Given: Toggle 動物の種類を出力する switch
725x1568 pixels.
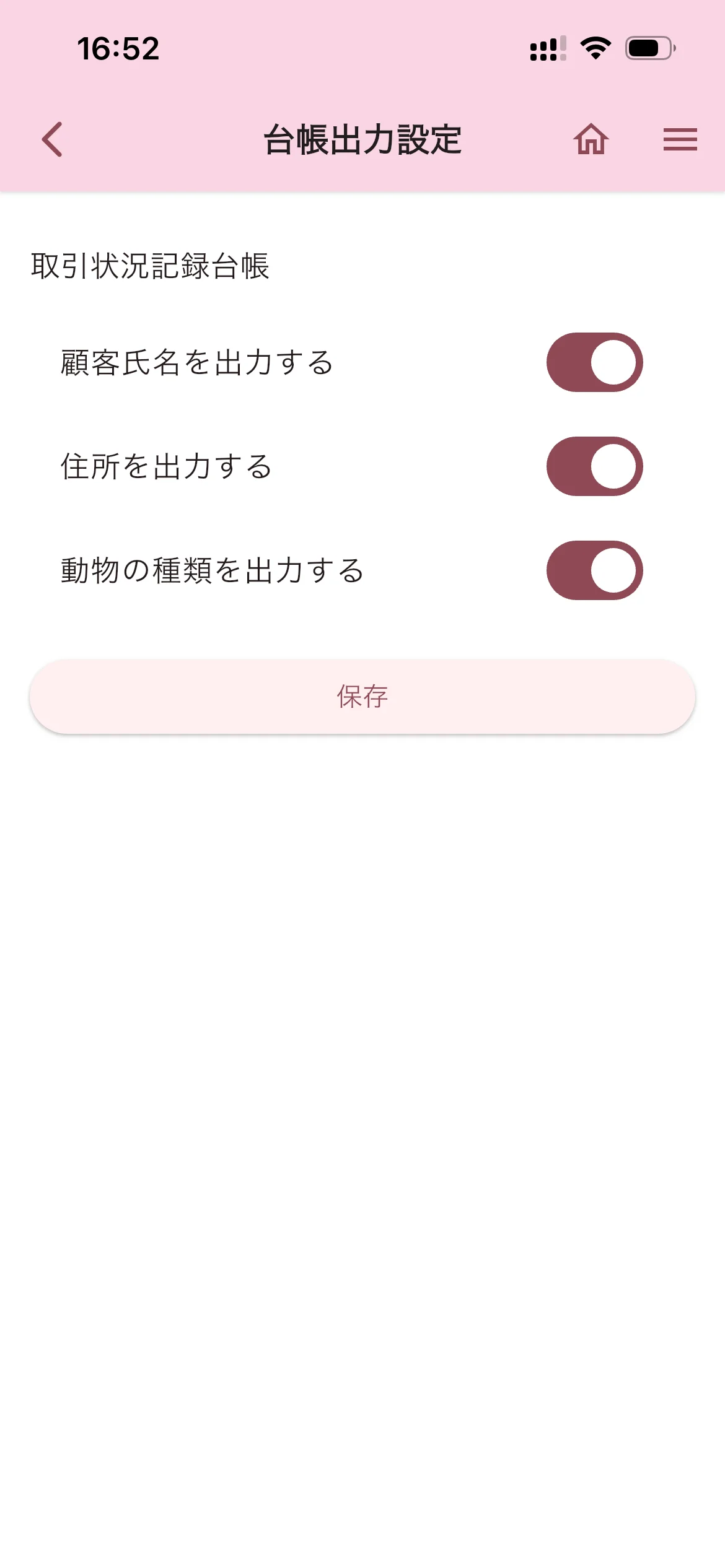Looking at the screenshot, I should [594, 570].
